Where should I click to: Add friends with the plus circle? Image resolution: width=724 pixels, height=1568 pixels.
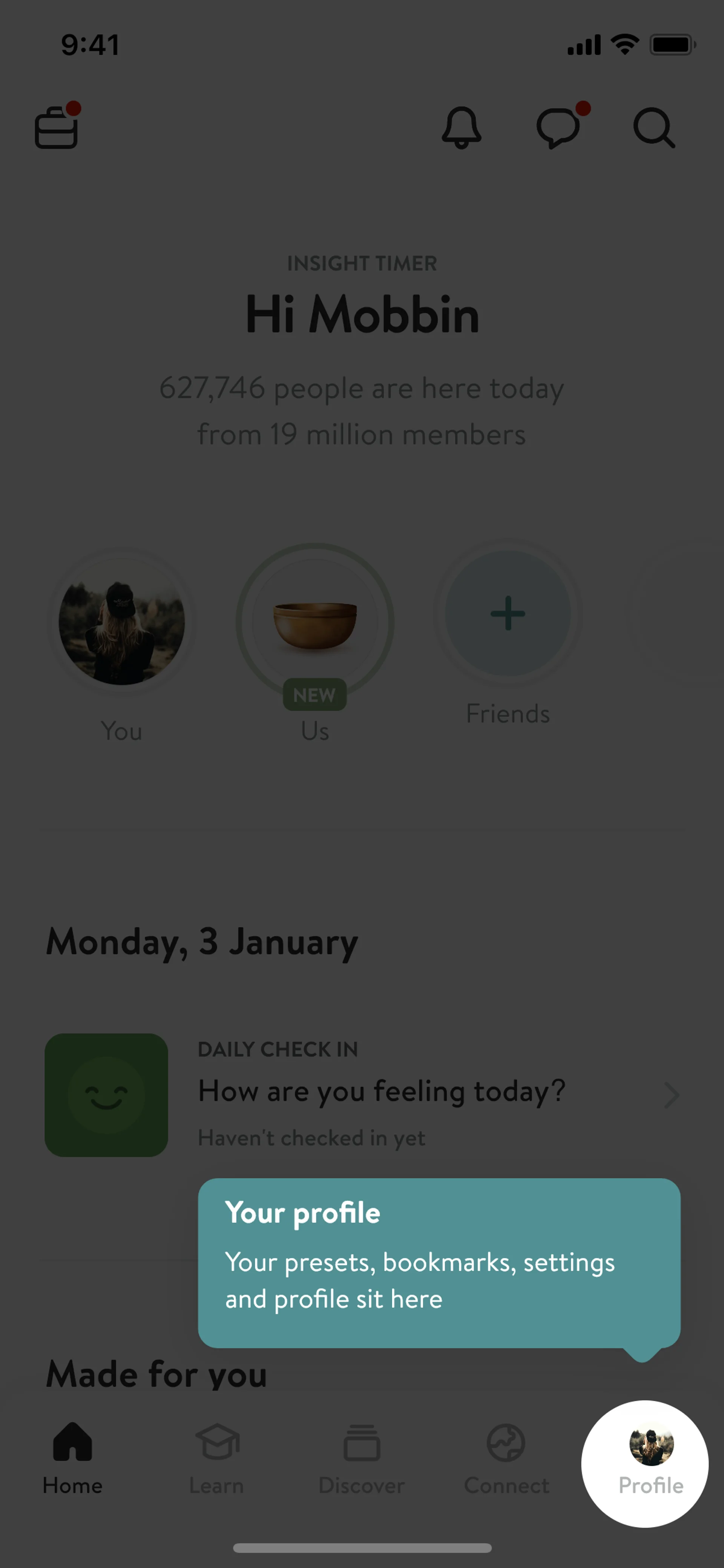pos(508,613)
